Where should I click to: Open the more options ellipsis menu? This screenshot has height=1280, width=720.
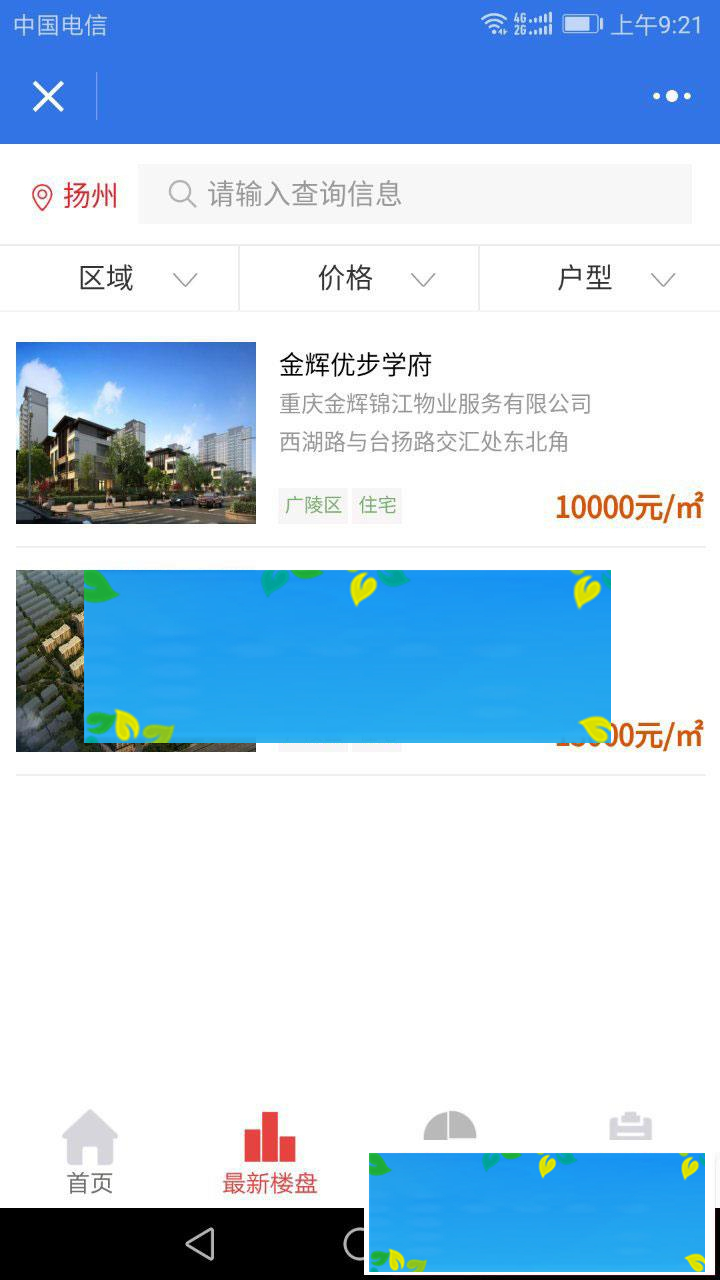pos(670,96)
